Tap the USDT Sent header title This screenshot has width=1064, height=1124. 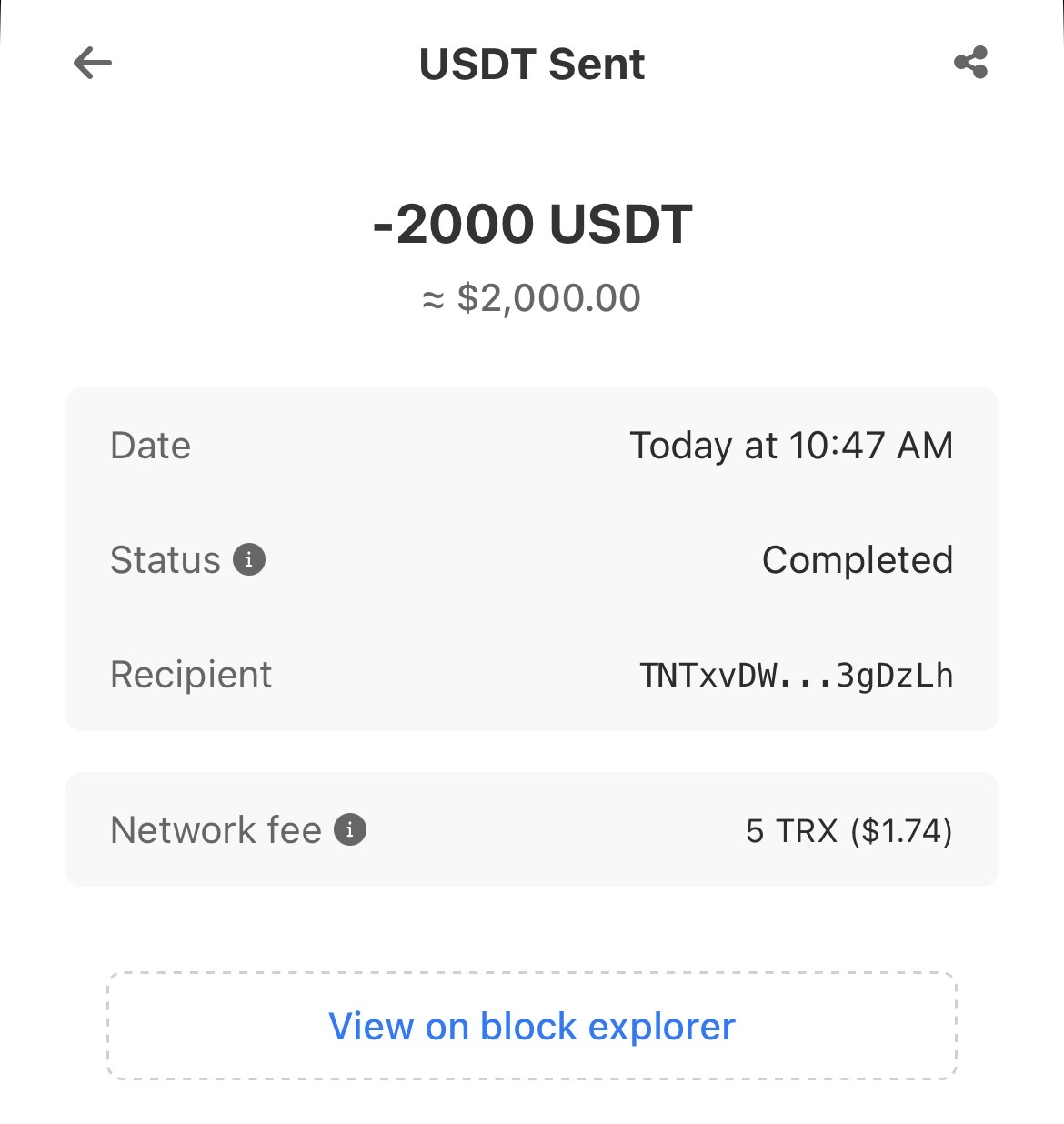[531, 64]
